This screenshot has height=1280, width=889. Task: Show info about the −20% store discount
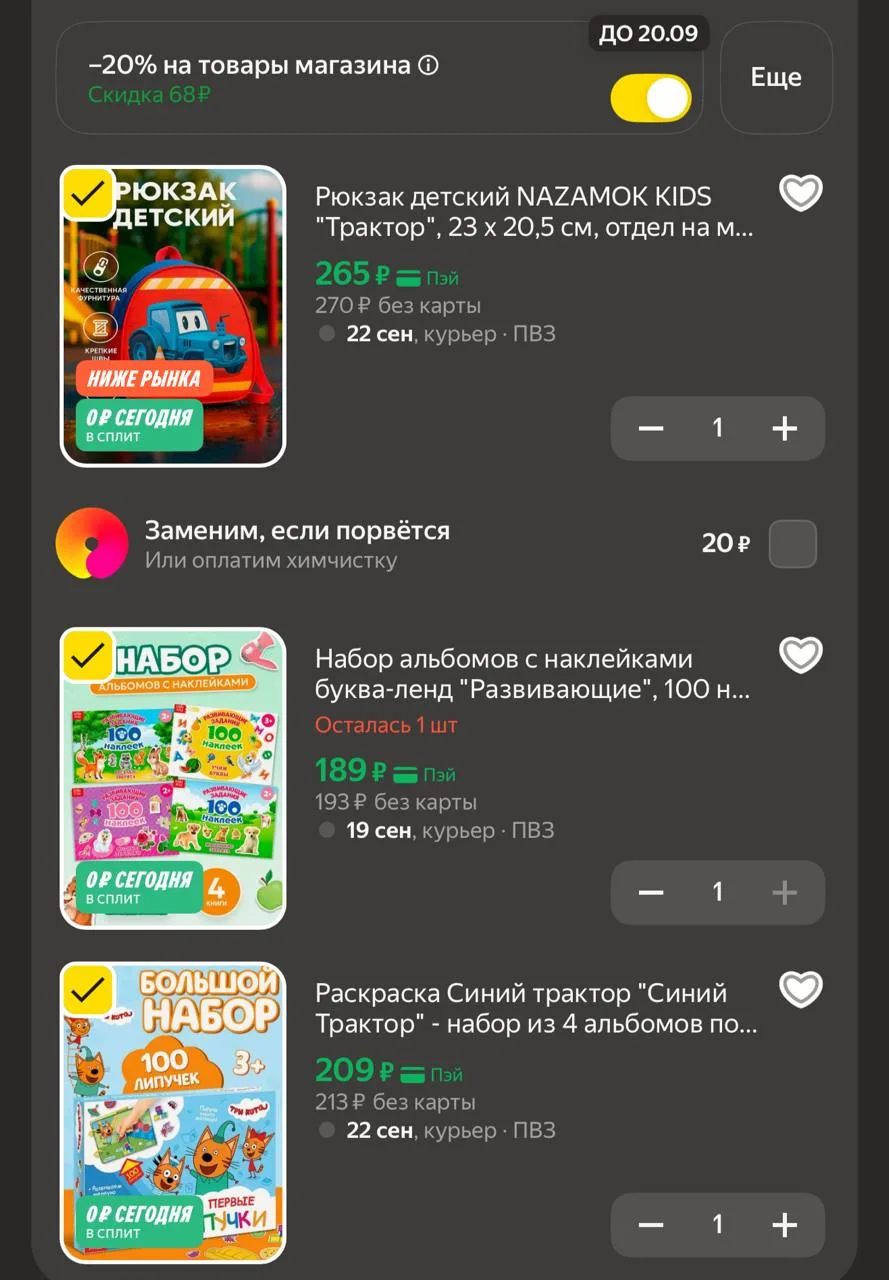(x=429, y=66)
